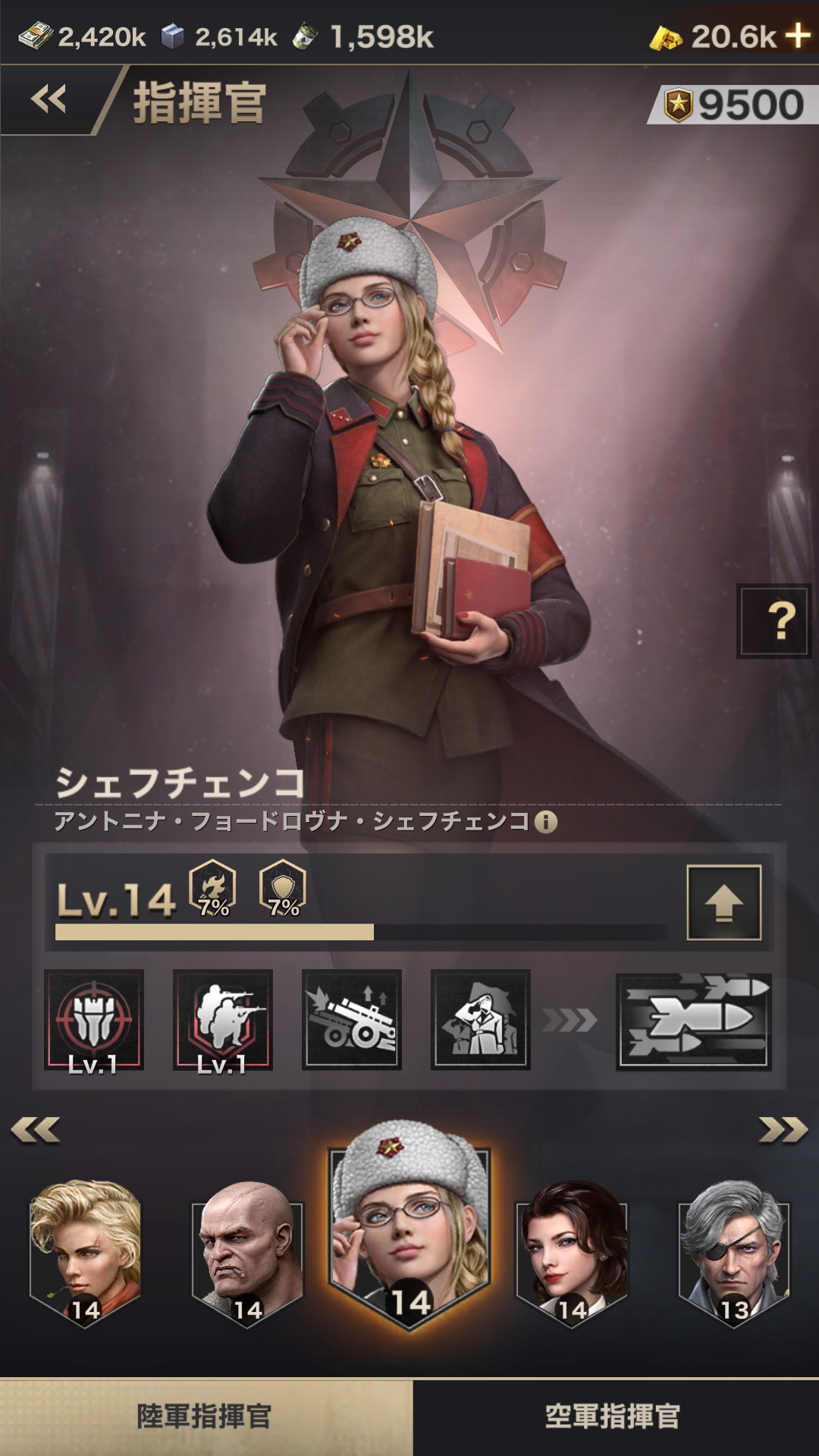
Task: Switch to 空軍指揮官 tab
Action: [613, 1416]
